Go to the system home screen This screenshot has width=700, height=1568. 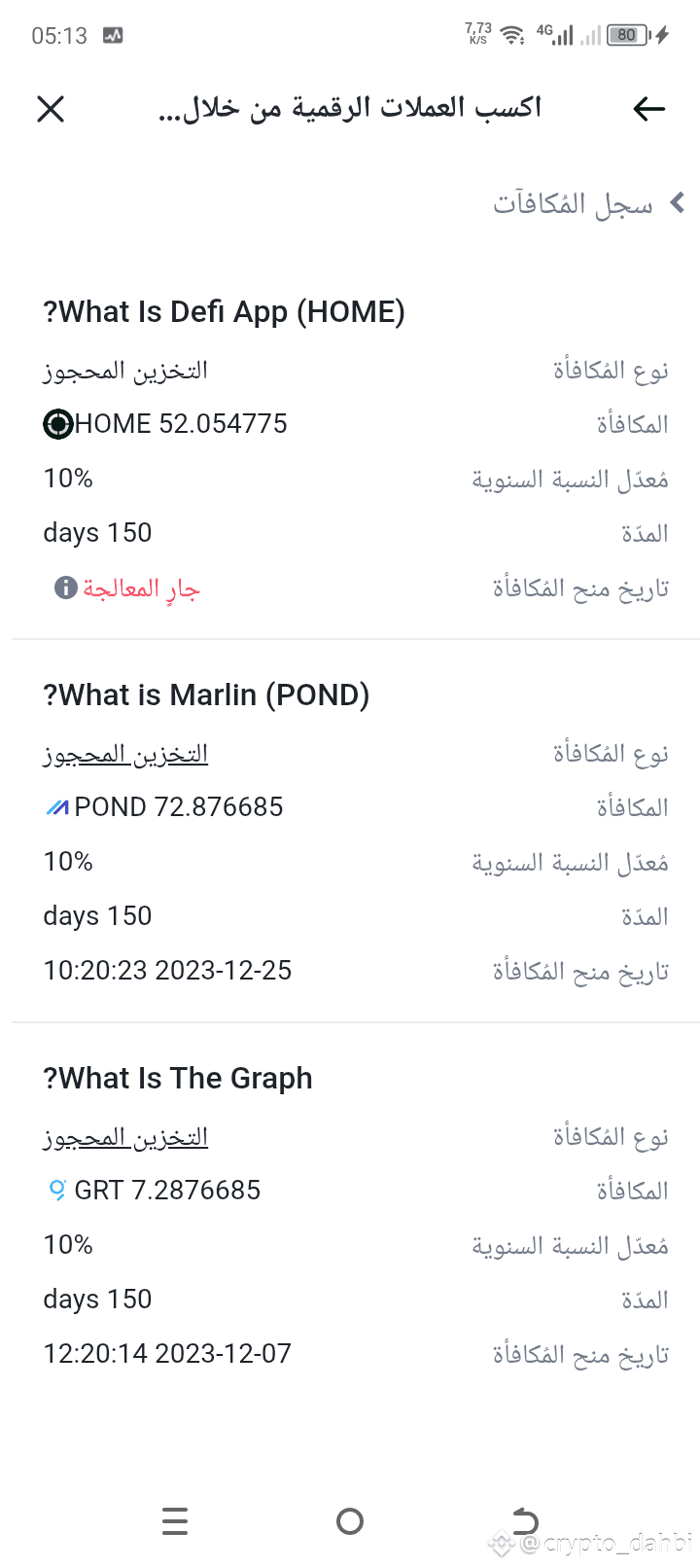click(x=350, y=1520)
